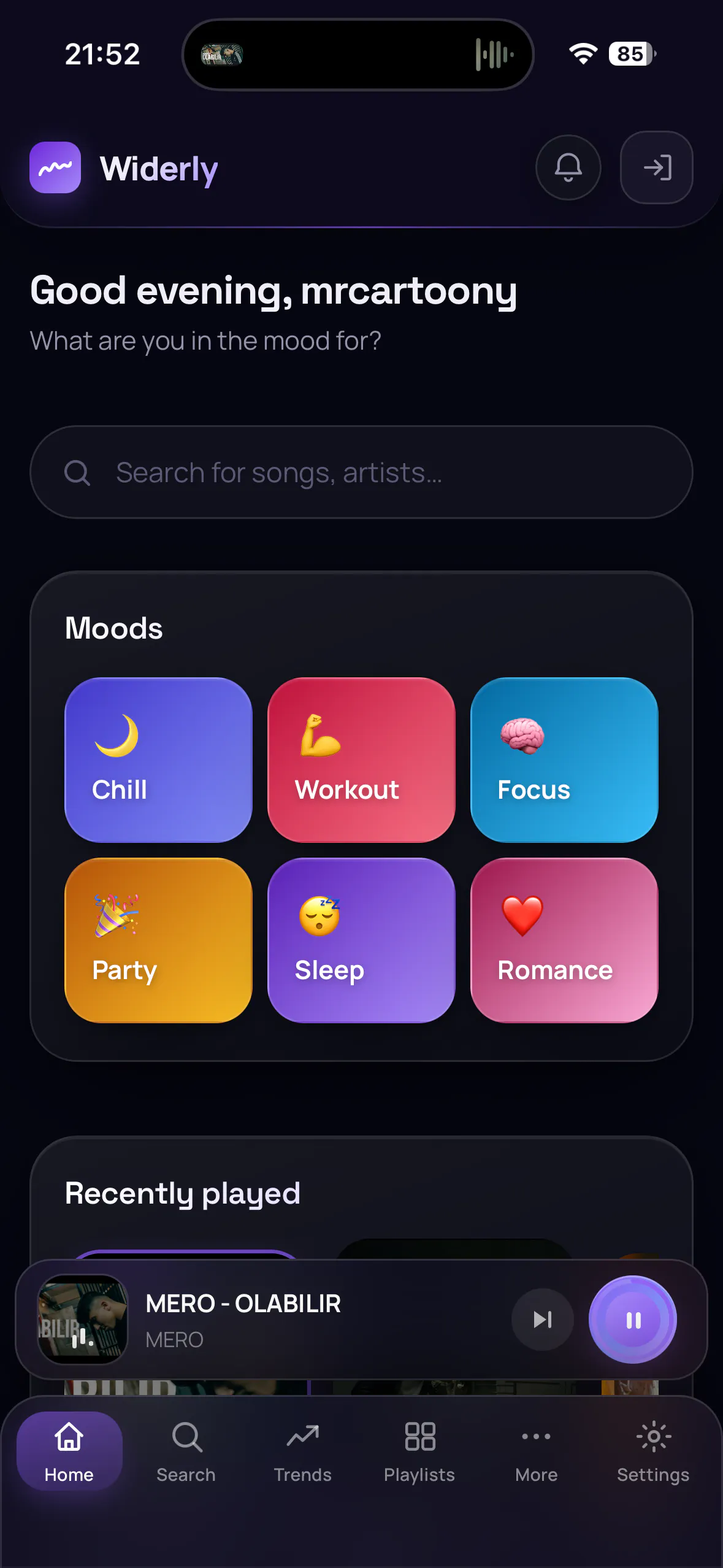Switch to the Playlists tab
This screenshot has height=1568, width=723.
click(x=419, y=1451)
